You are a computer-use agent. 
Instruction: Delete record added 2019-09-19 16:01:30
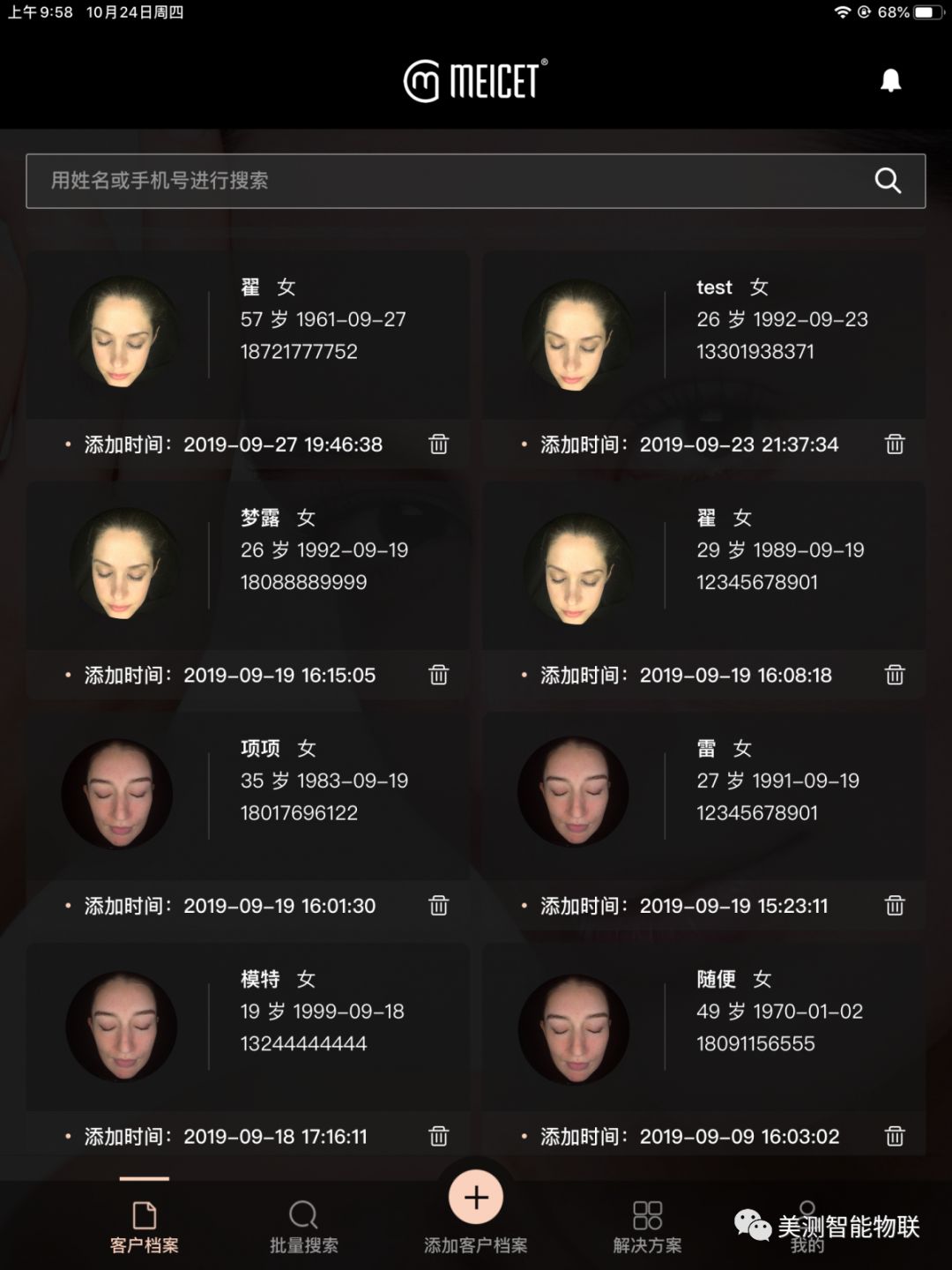tap(438, 906)
